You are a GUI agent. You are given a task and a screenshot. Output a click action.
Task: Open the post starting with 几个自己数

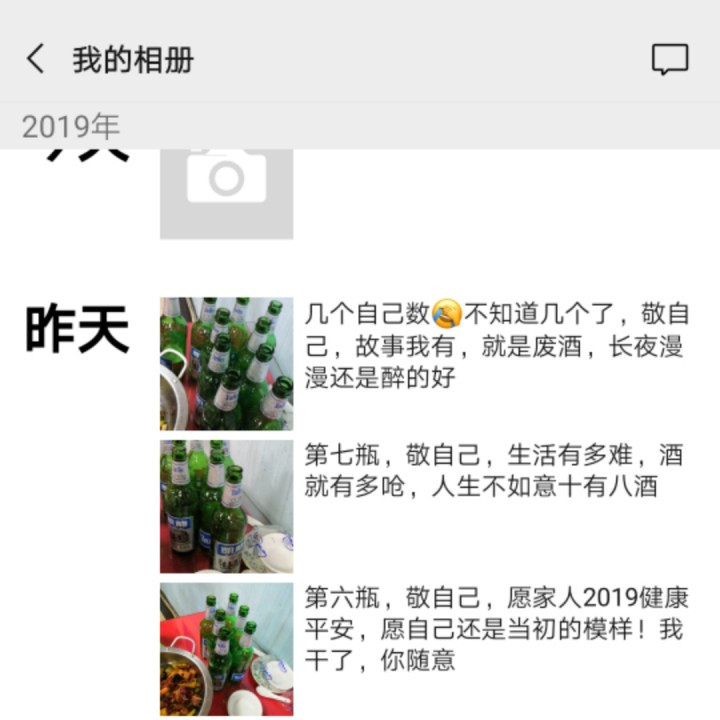tap(497, 346)
